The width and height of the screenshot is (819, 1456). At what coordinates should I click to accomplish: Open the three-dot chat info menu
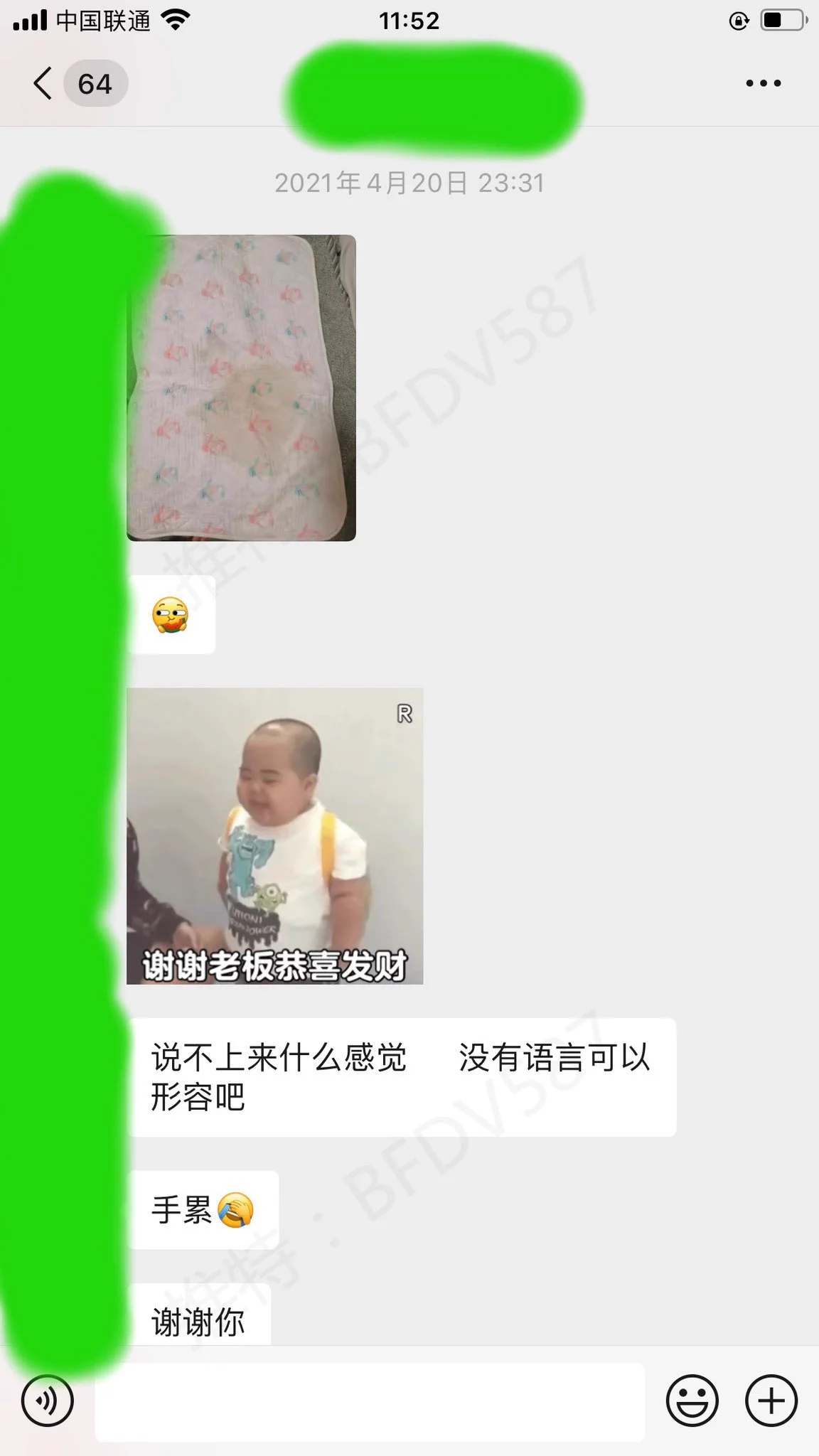[x=763, y=84]
